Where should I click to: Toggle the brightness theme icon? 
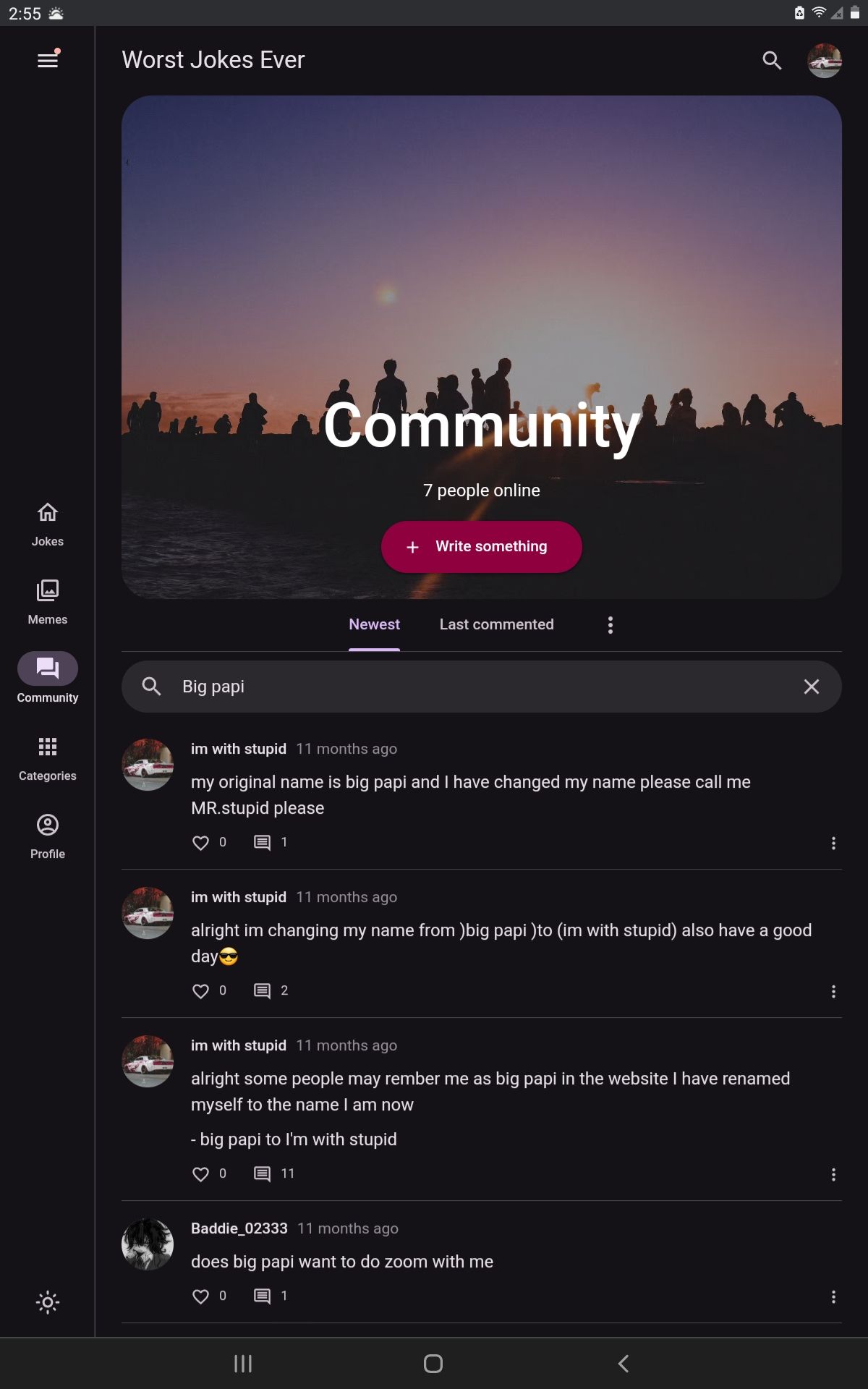48,1302
